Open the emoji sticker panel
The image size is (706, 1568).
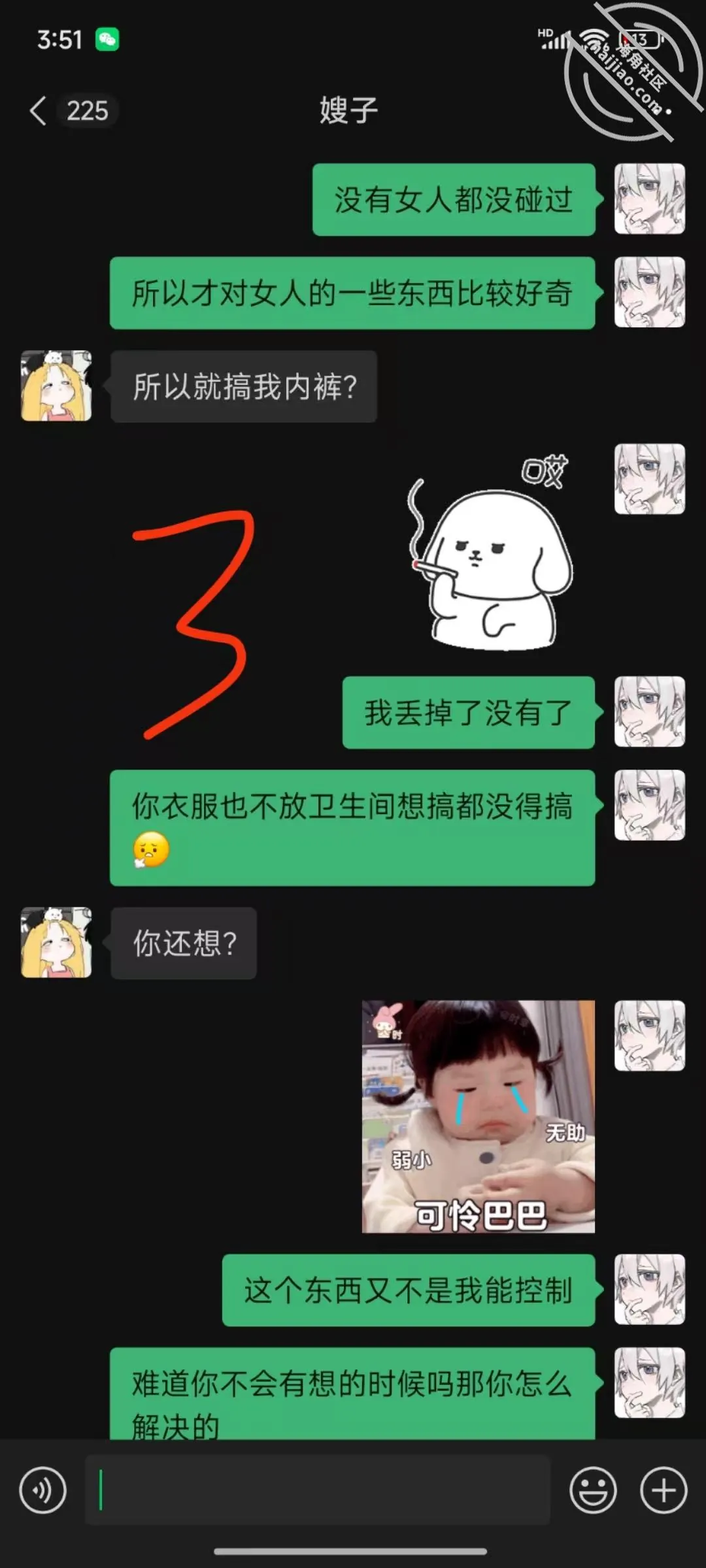point(593,1490)
